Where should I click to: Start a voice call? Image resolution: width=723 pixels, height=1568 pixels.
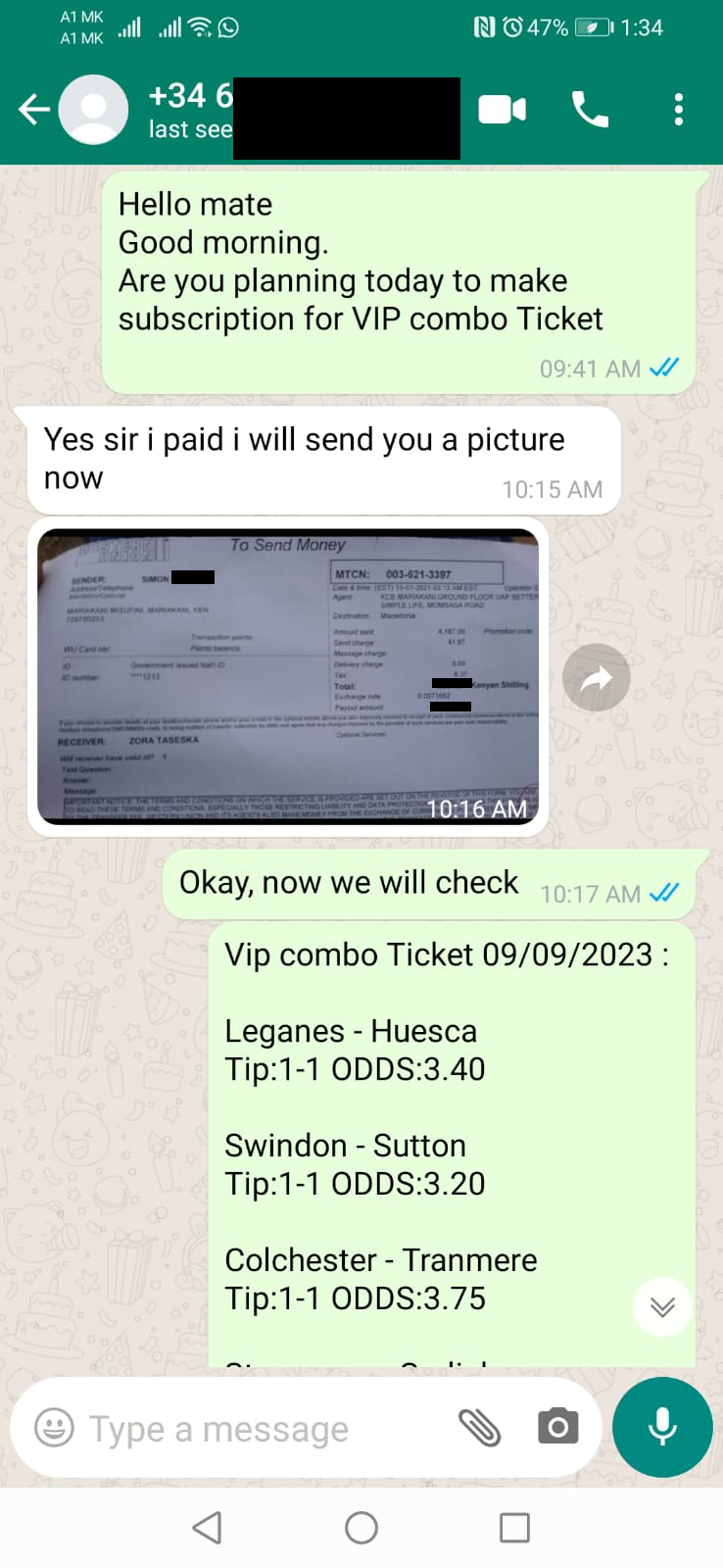point(590,110)
